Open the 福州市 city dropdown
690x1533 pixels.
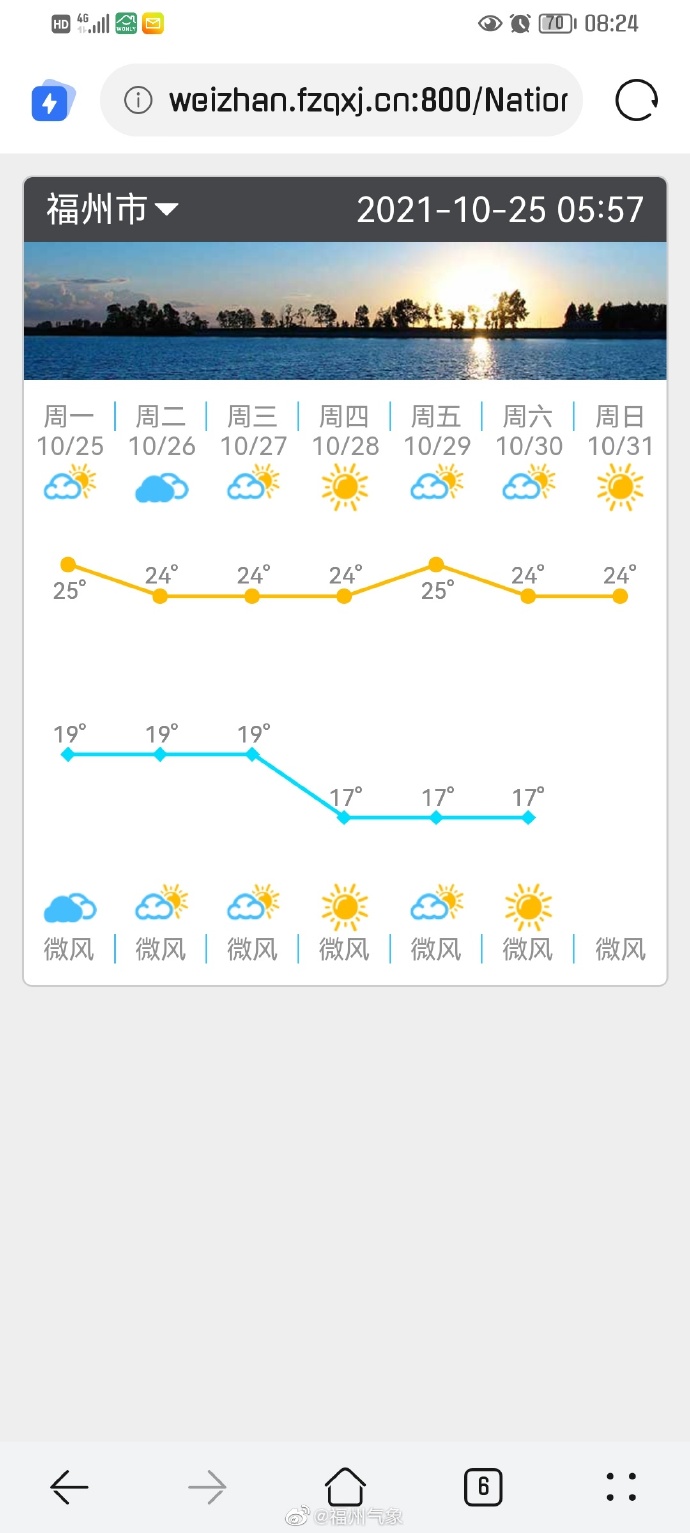pyautogui.click(x=112, y=210)
